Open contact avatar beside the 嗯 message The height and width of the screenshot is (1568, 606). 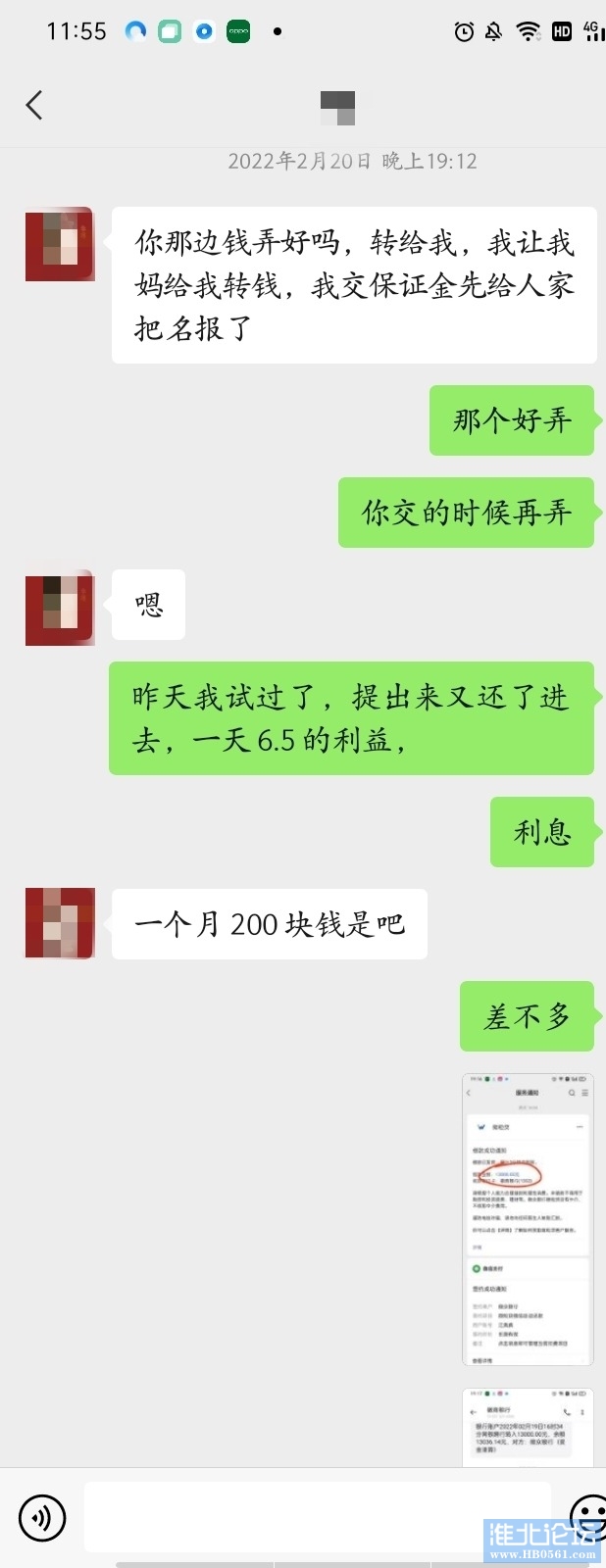point(60,607)
